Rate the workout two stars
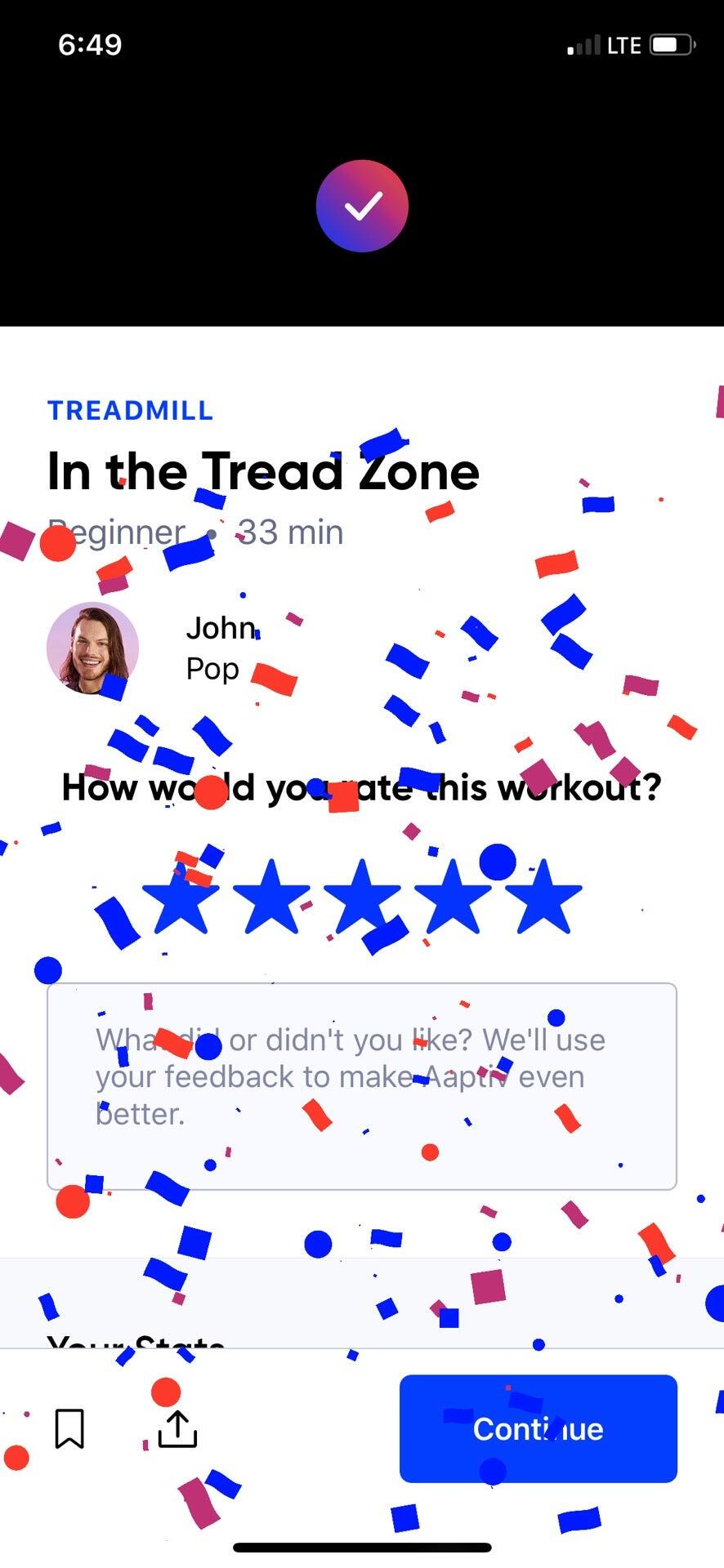This screenshot has height=1568, width=724. coord(271,898)
